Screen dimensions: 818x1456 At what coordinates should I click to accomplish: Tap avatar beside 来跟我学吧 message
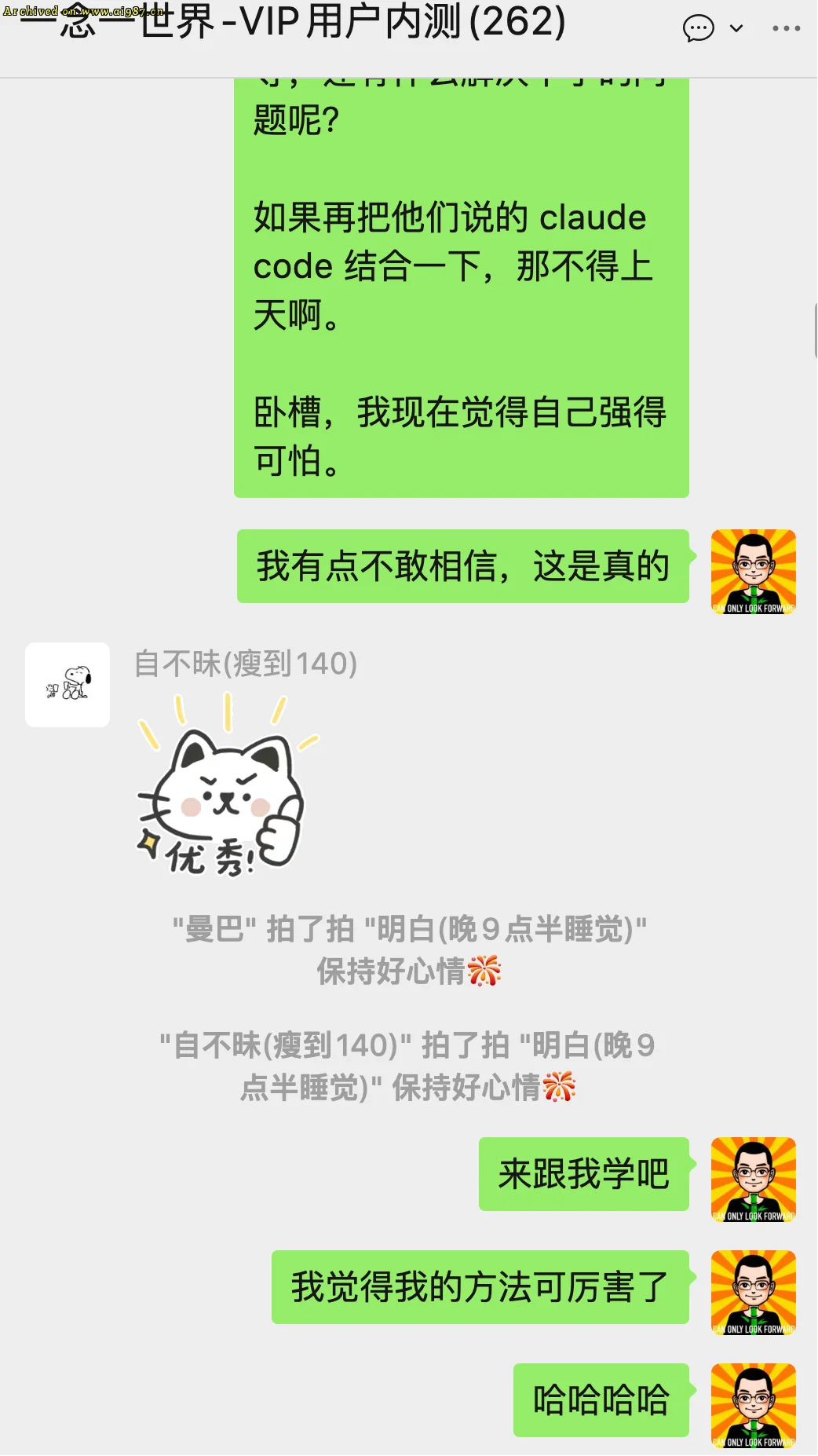pos(753,1179)
